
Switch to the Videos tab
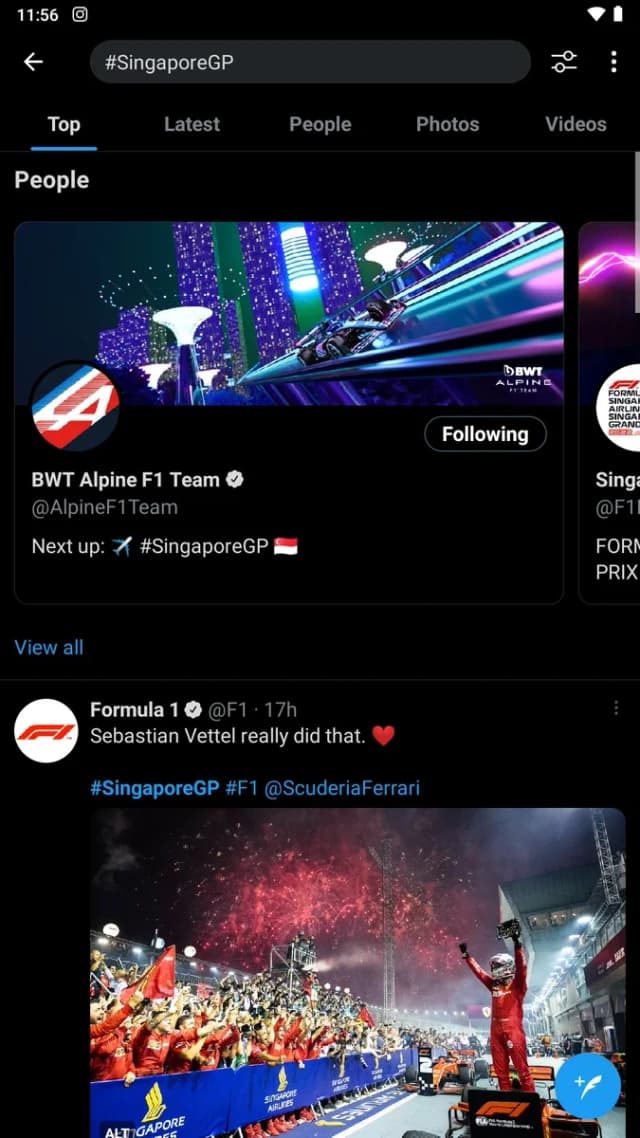click(x=575, y=124)
